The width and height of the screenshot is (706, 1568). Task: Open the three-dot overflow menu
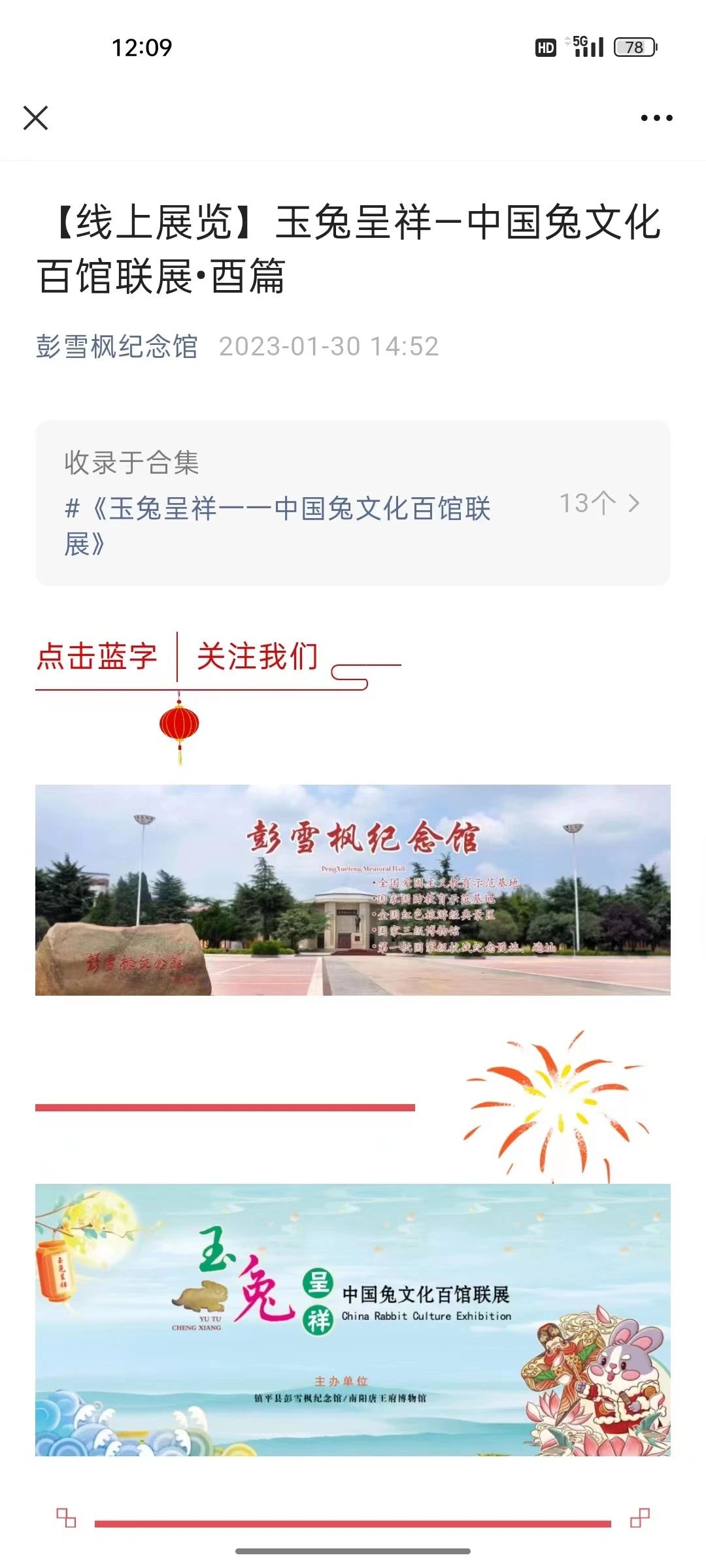tap(656, 118)
